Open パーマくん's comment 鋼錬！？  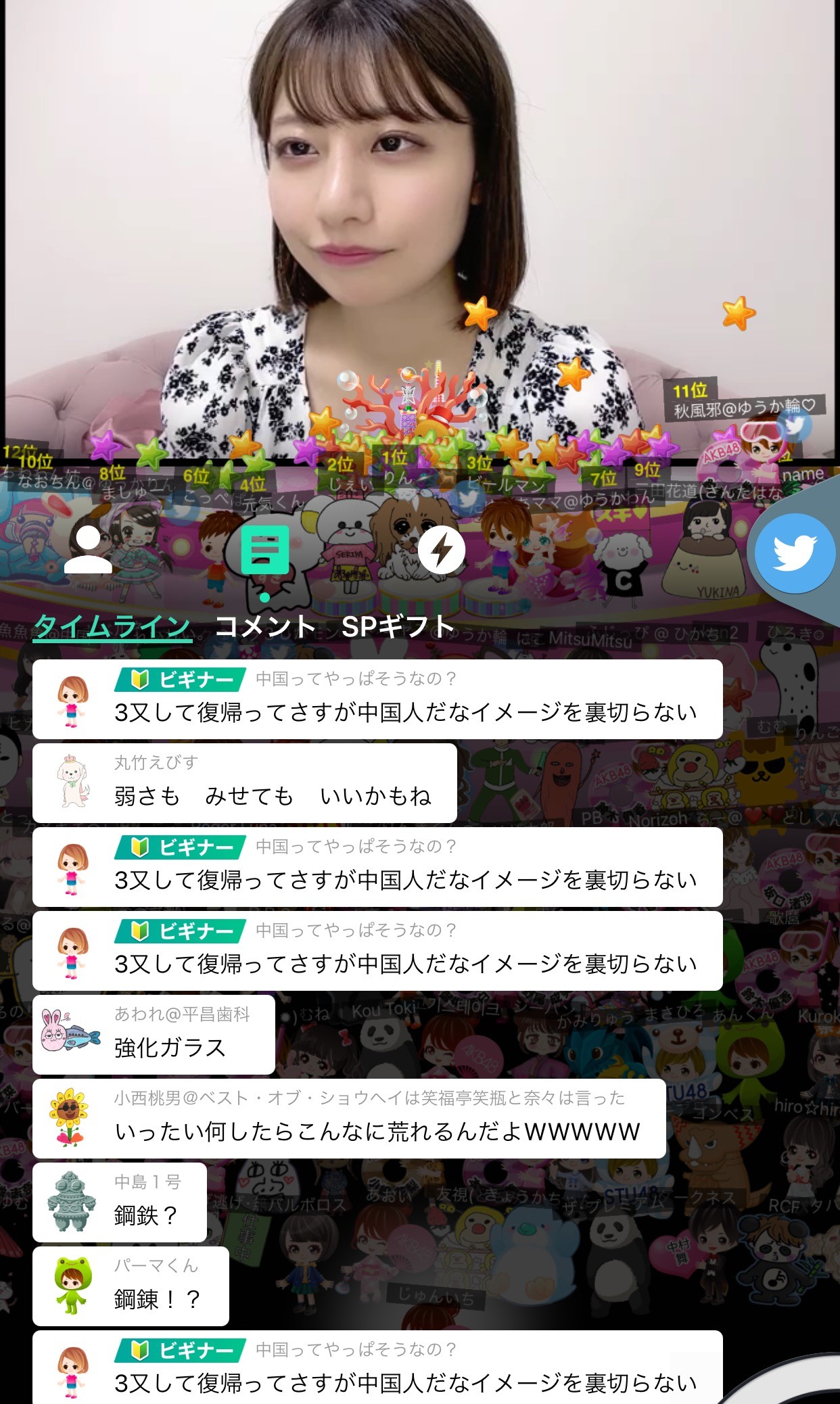(x=131, y=1286)
